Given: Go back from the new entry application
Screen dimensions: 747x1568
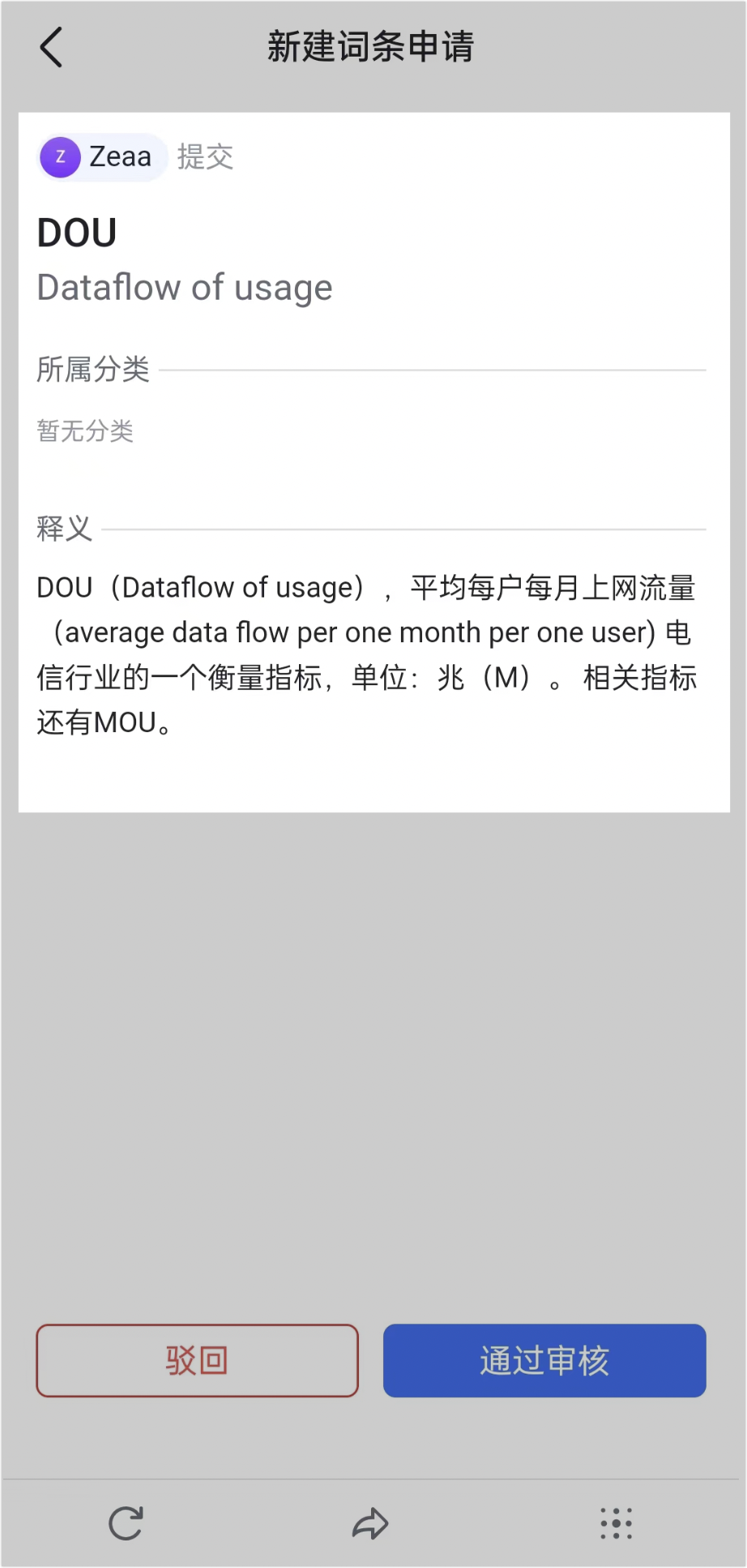Looking at the screenshot, I should pos(51,47).
